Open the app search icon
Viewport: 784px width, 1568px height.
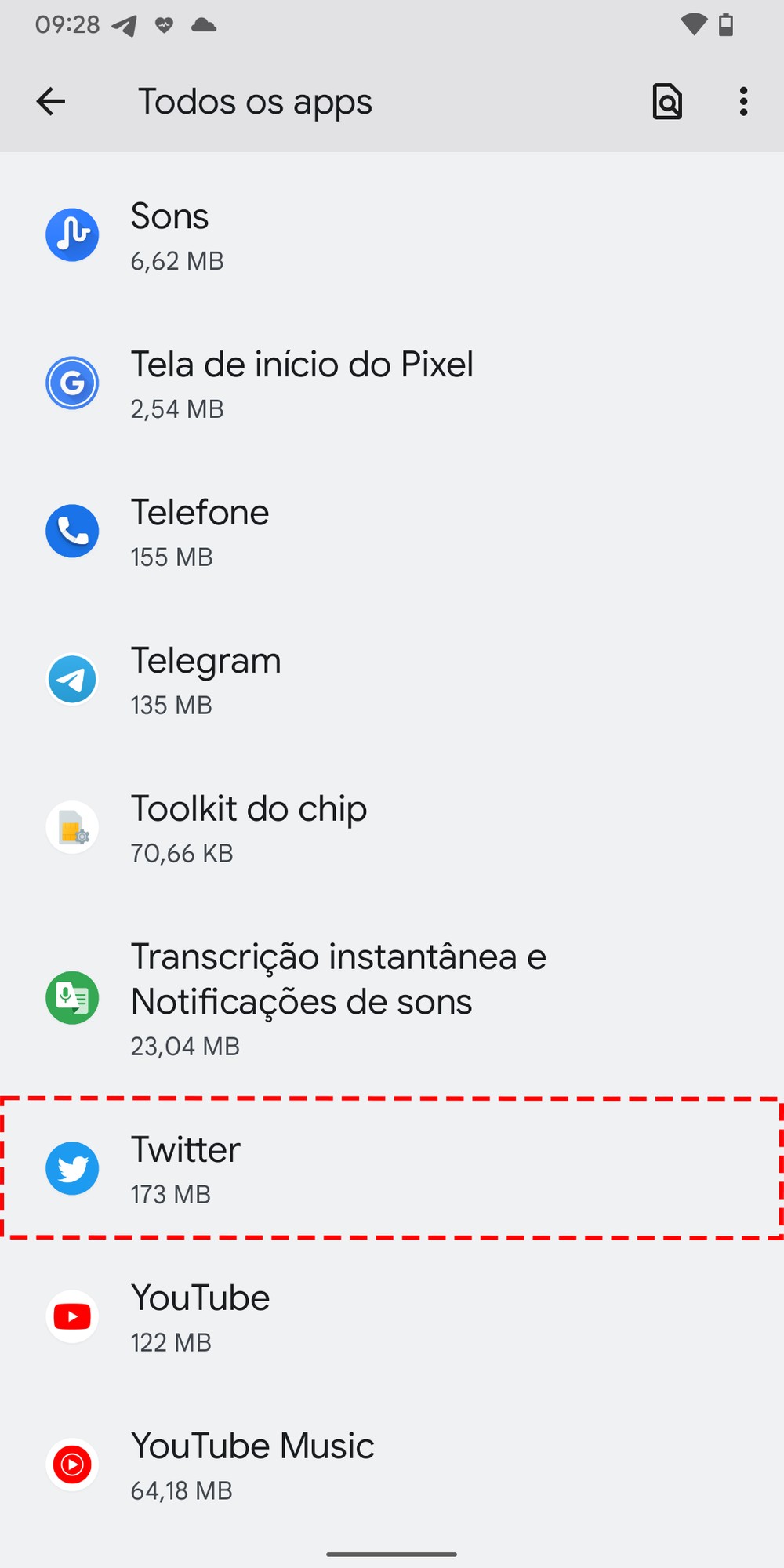point(667,101)
